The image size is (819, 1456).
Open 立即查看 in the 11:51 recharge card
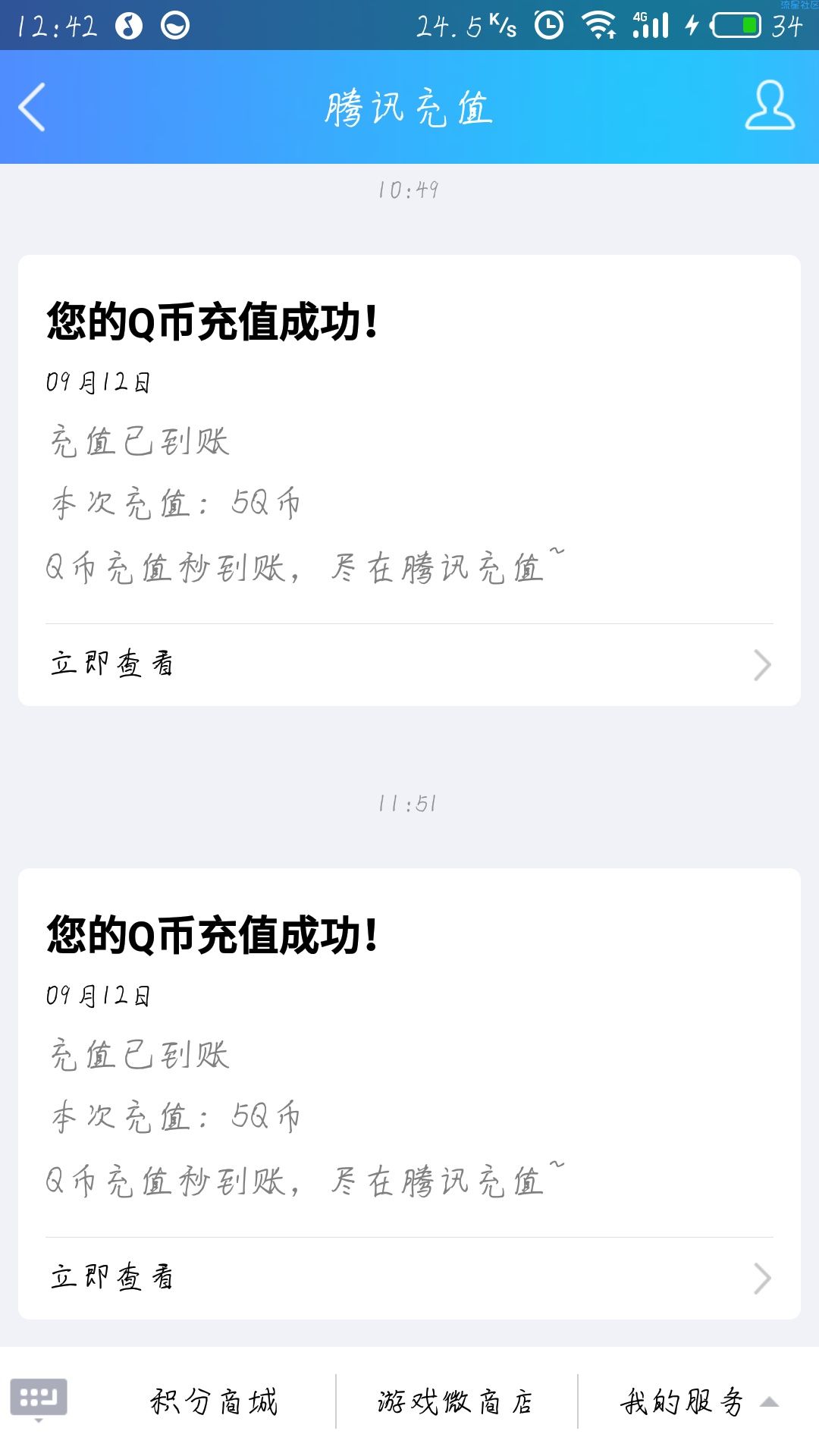pyautogui.click(x=409, y=1279)
